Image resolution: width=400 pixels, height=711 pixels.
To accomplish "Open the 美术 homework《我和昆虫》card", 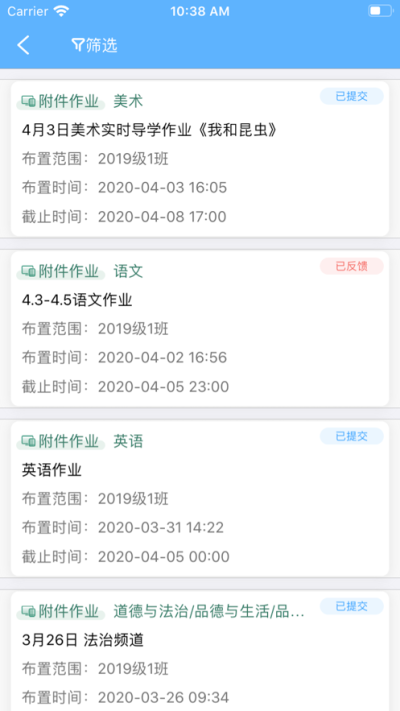I will 200,159.
